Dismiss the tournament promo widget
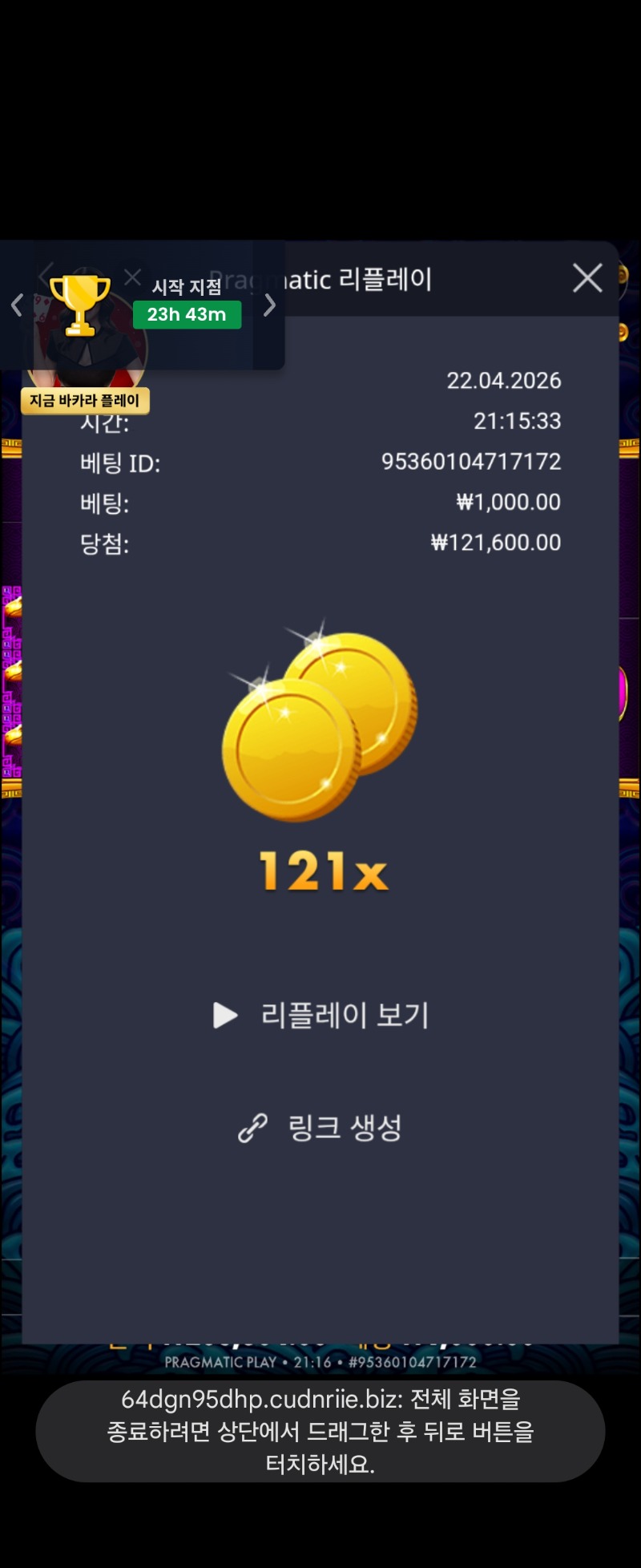Viewport: 641px width, 1568px height. [133, 277]
